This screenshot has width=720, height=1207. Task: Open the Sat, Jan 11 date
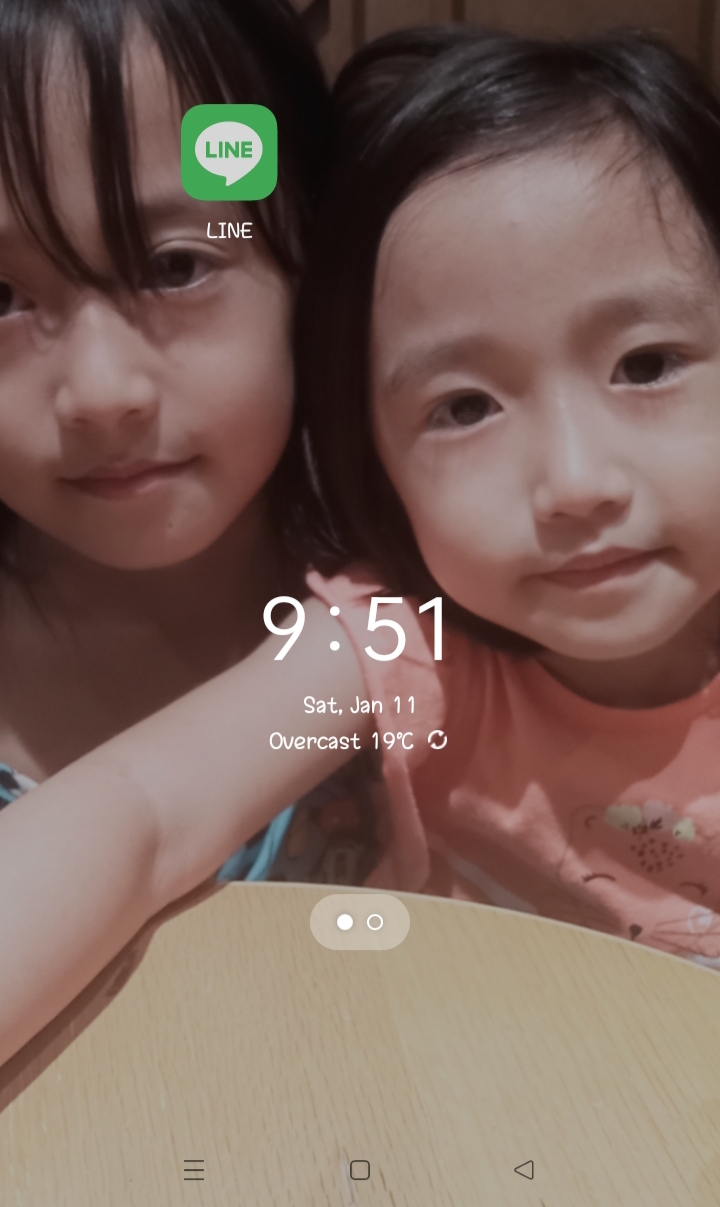[x=360, y=705]
